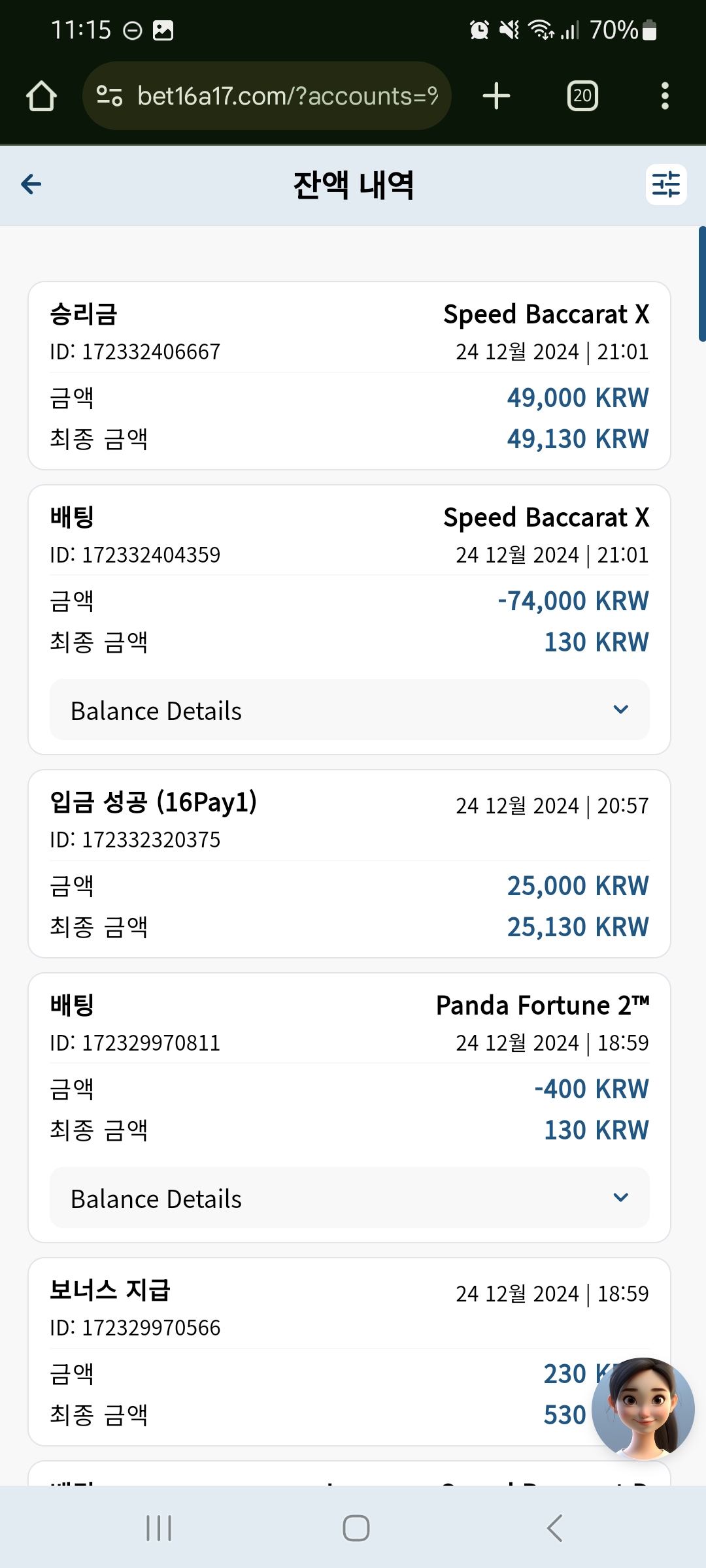Open the recent apps view
706x1568 pixels.
[x=159, y=1528]
